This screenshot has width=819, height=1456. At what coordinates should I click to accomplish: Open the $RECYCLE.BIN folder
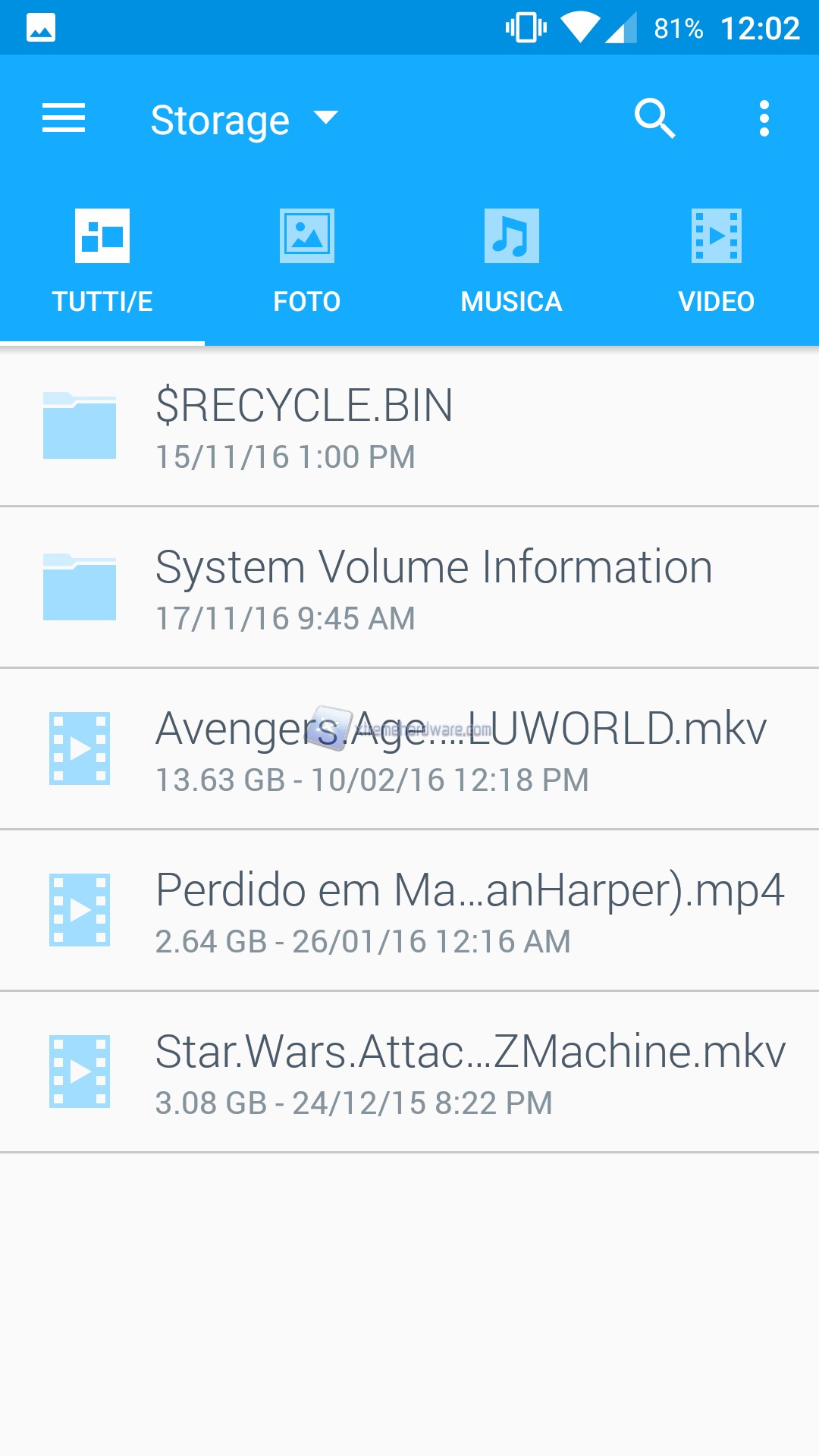(409, 426)
